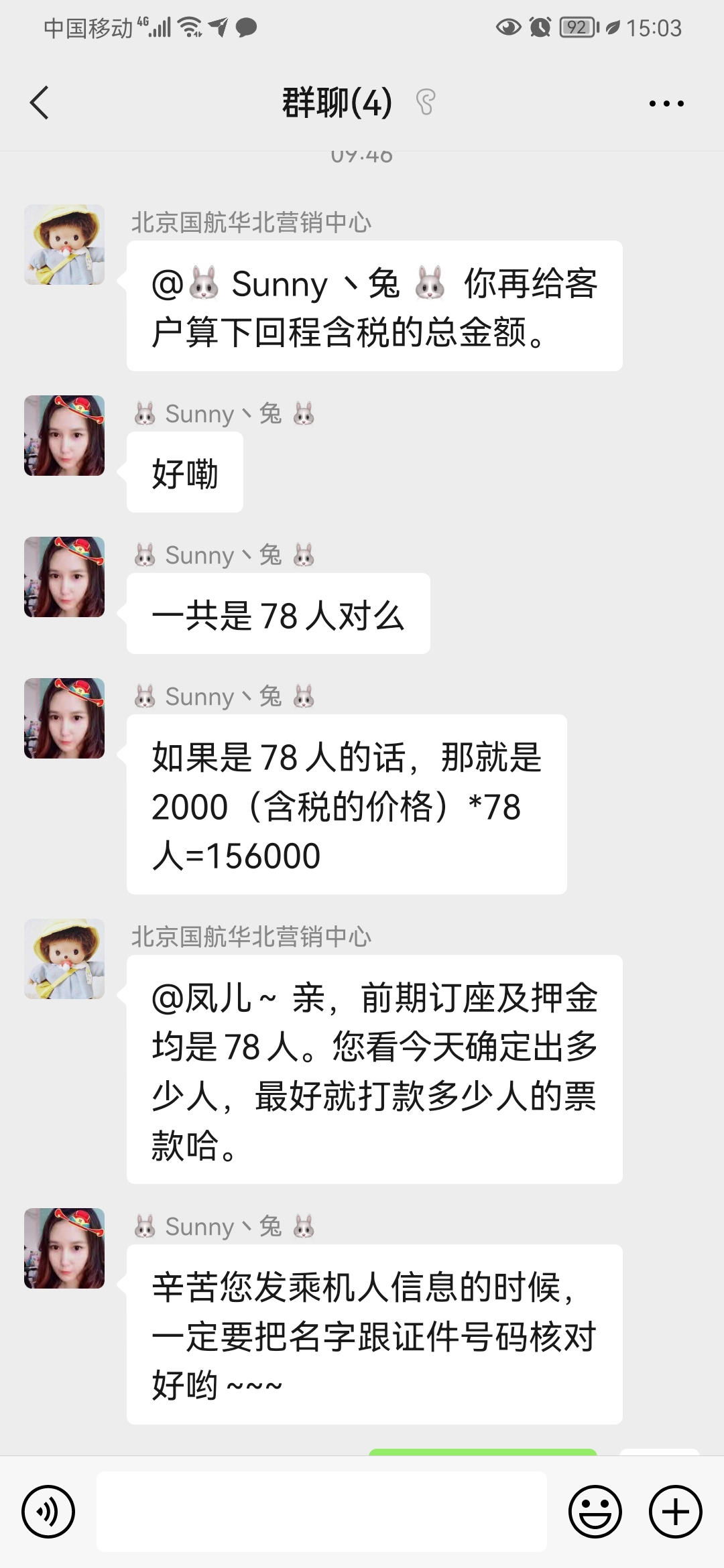
Task: Open avatar of first 北京国航华北营销中心 message
Action: point(64,245)
